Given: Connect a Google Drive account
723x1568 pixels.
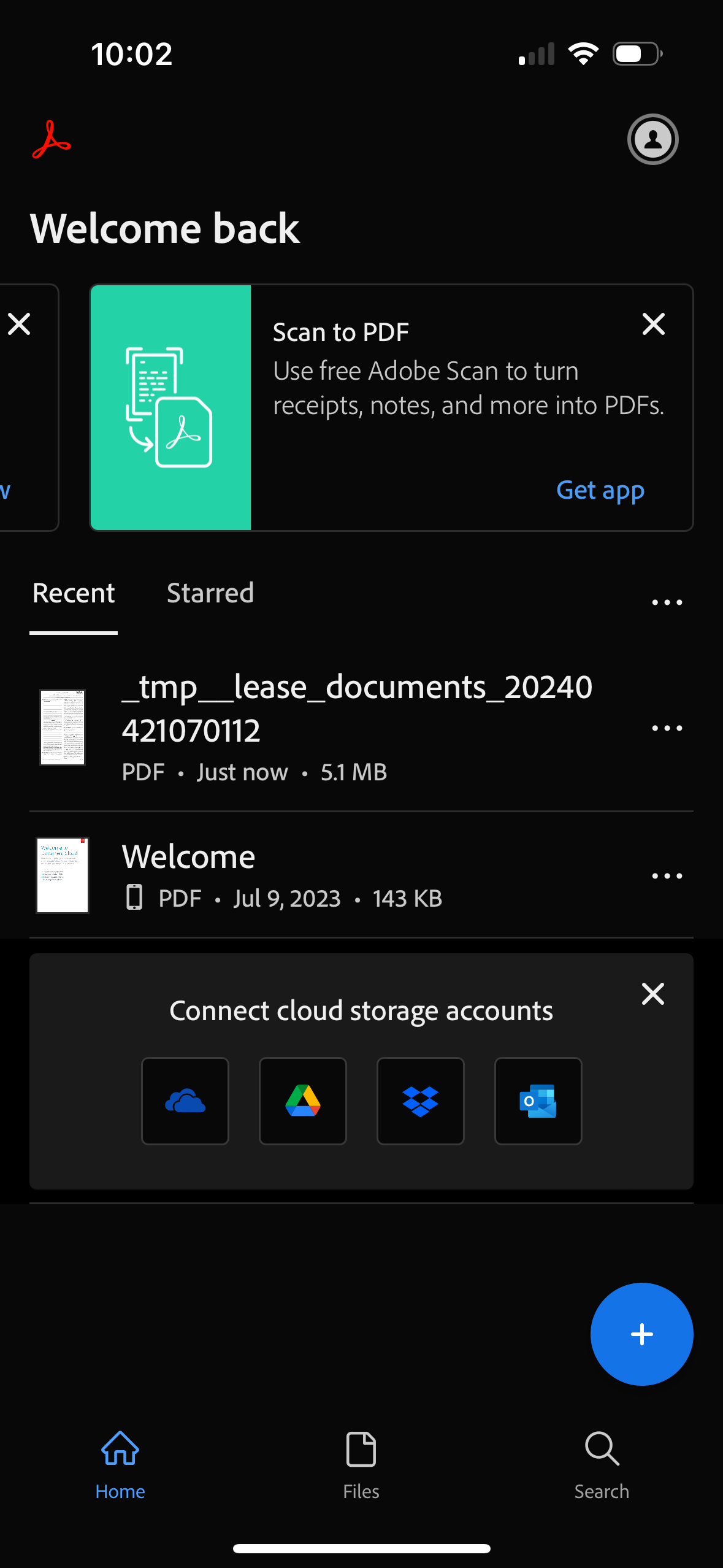Looking at the screenshot, I should point(302,1101).
